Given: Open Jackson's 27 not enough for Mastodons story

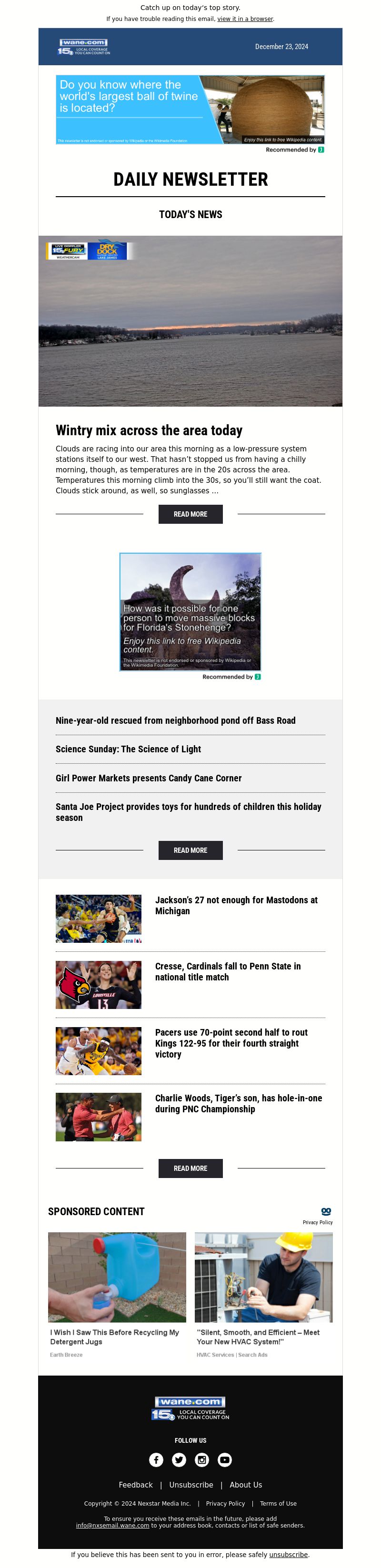Looking at the screenshot, I should pos(236,905).
